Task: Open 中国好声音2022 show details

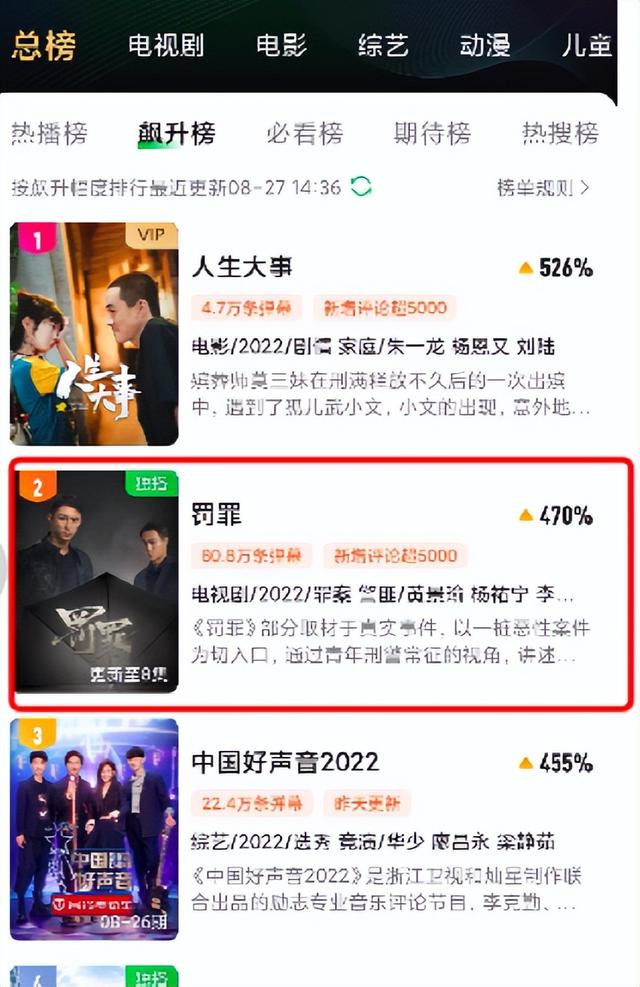Action: 285,762
